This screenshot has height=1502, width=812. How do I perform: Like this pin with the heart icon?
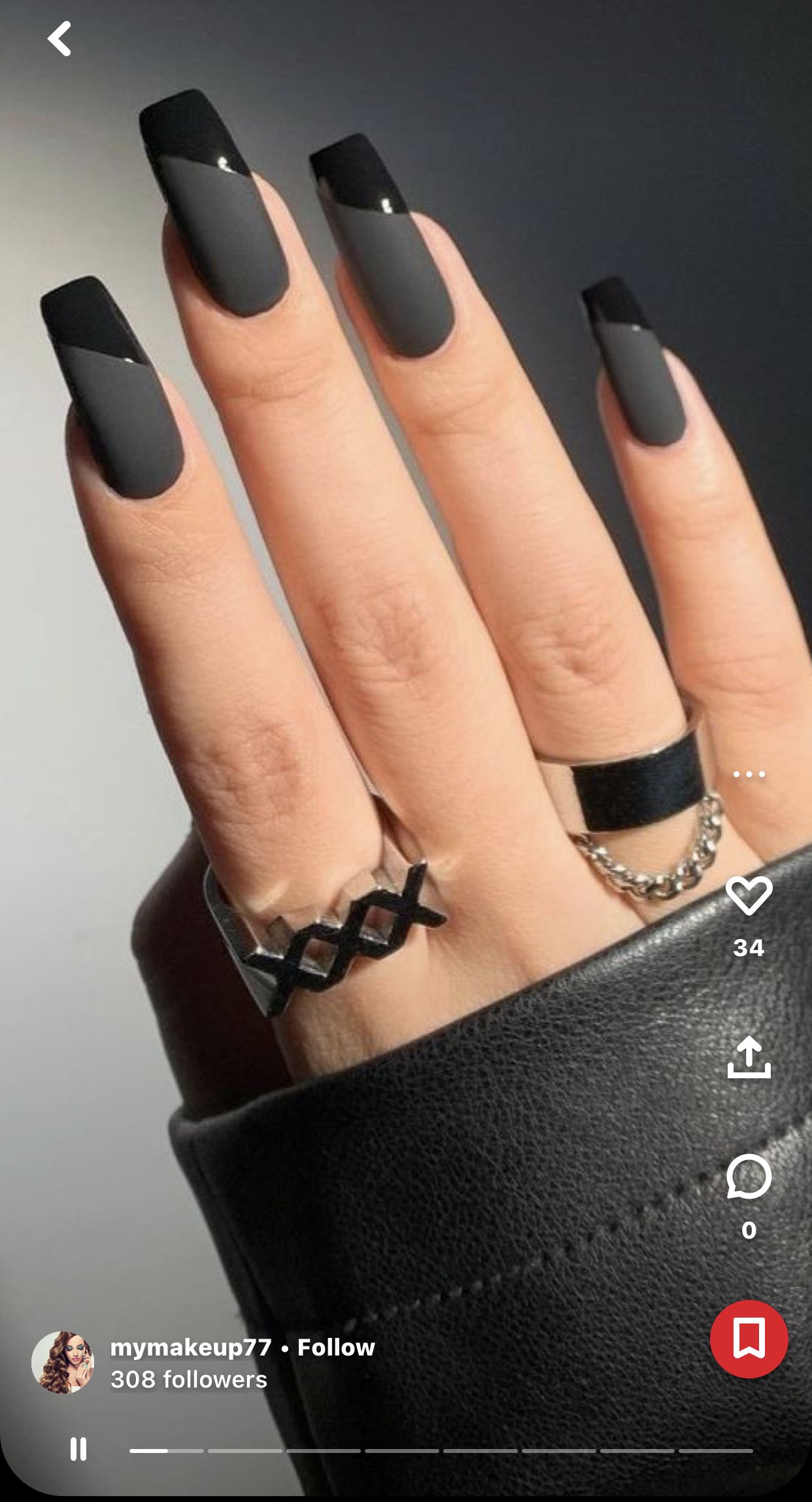point(749,896)
